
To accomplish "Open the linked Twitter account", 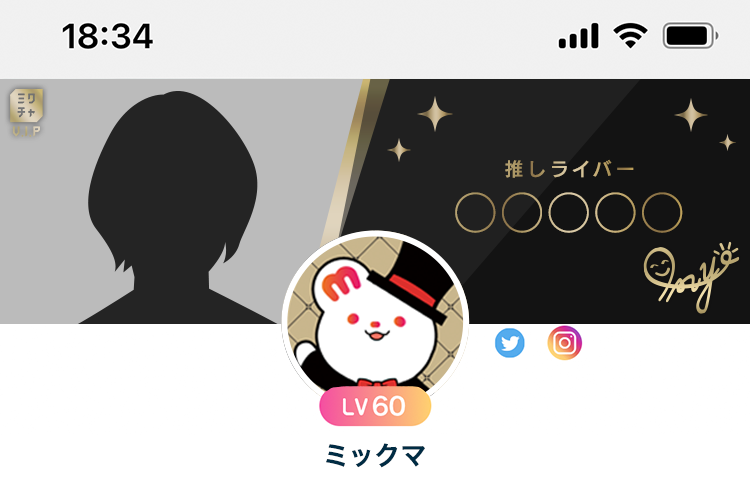I will coord(510,344).
